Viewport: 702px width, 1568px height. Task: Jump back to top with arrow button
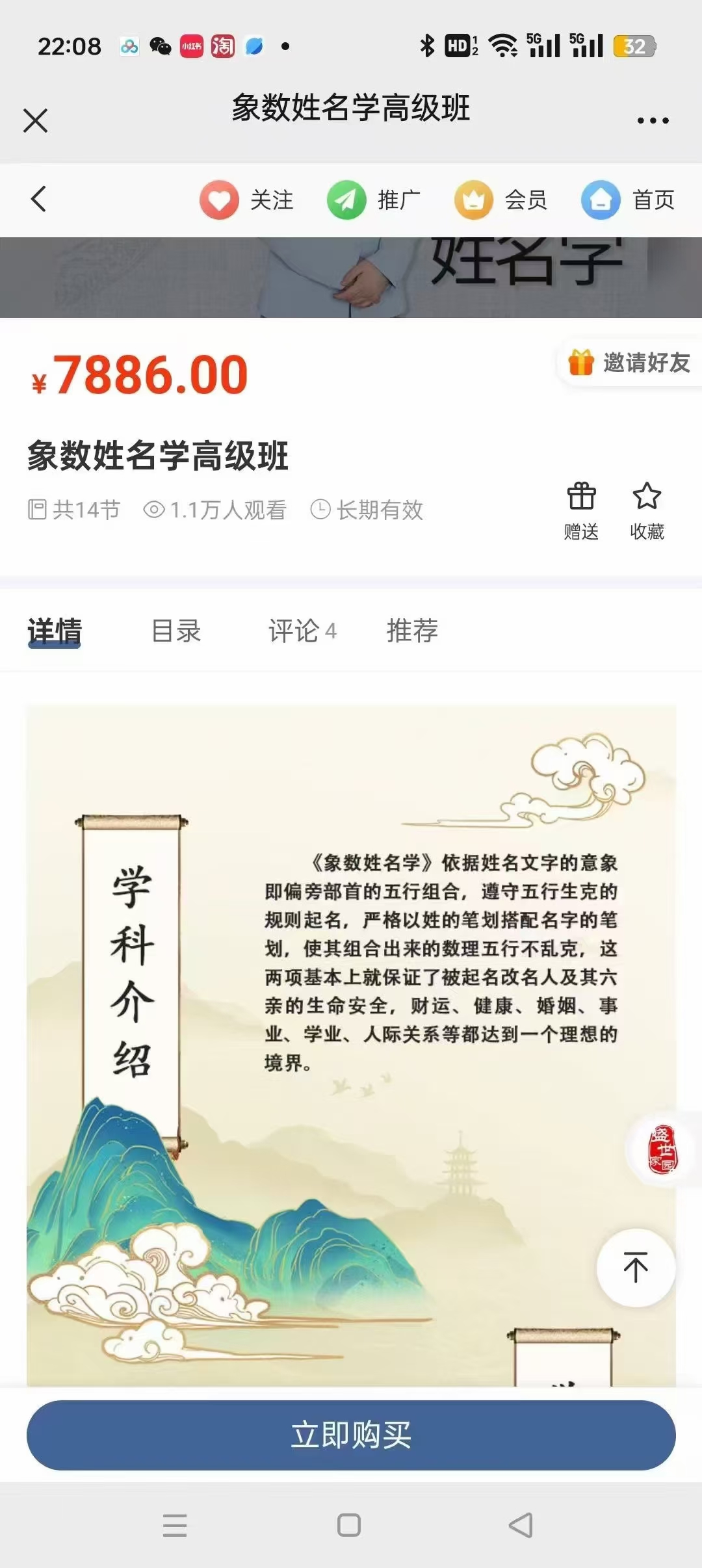[x=636, y=1267]
